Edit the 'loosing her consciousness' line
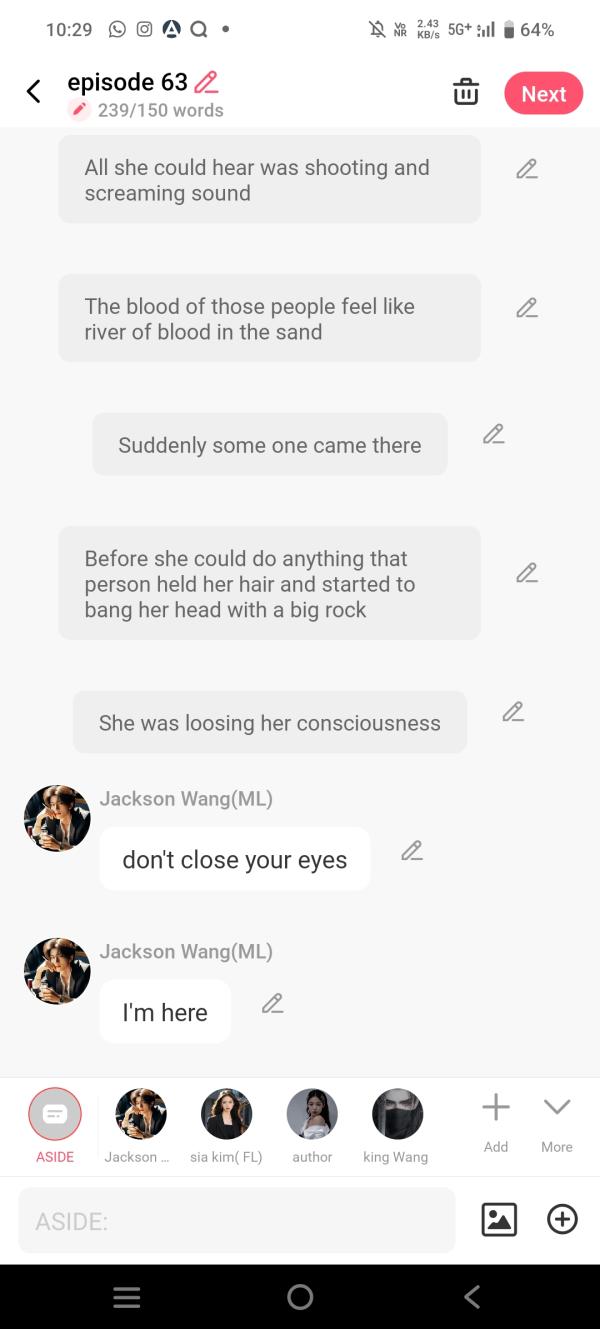 click(x=513, y=712)
